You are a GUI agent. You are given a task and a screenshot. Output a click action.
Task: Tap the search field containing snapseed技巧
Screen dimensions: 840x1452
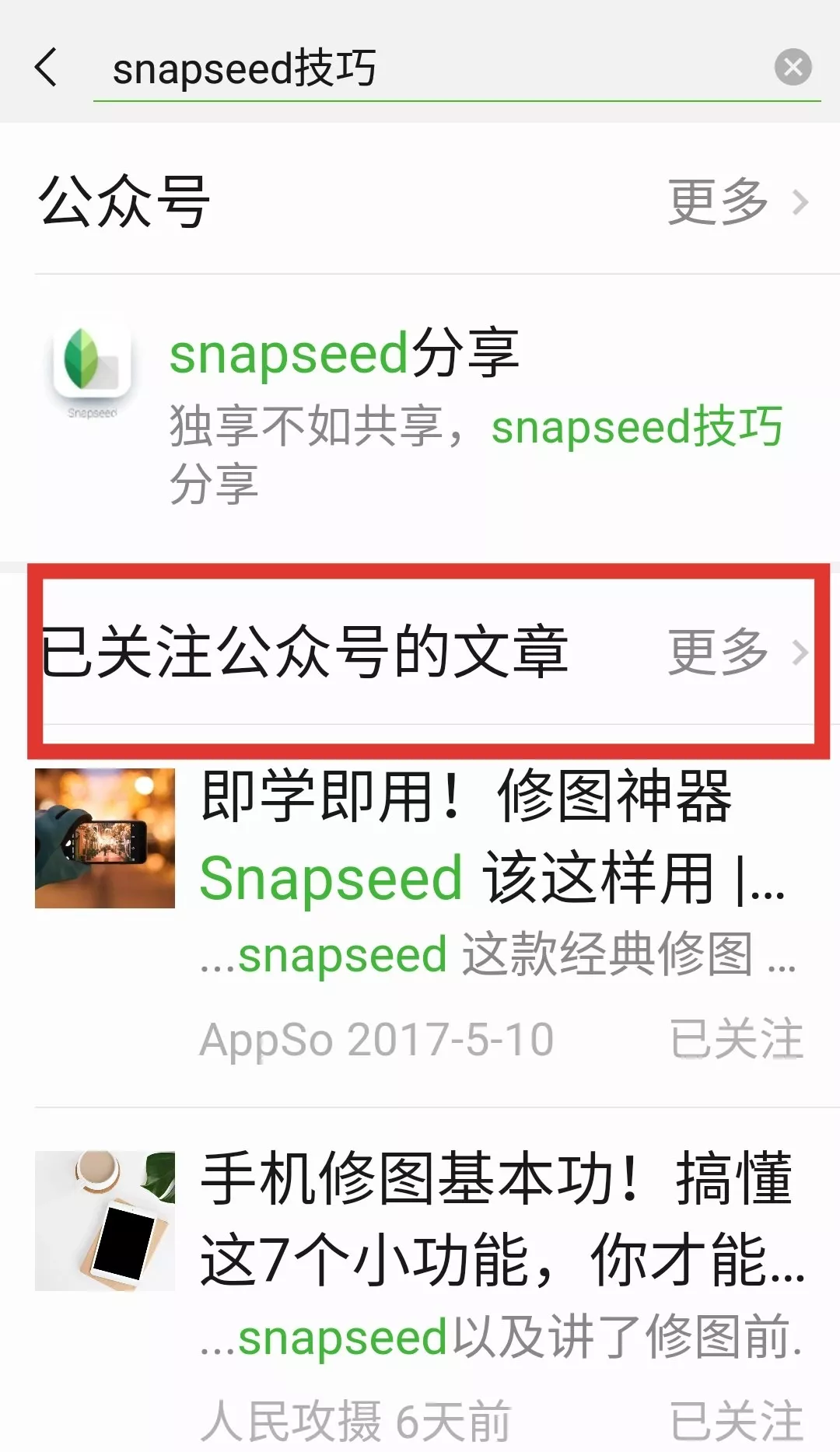tap(436, 68)
